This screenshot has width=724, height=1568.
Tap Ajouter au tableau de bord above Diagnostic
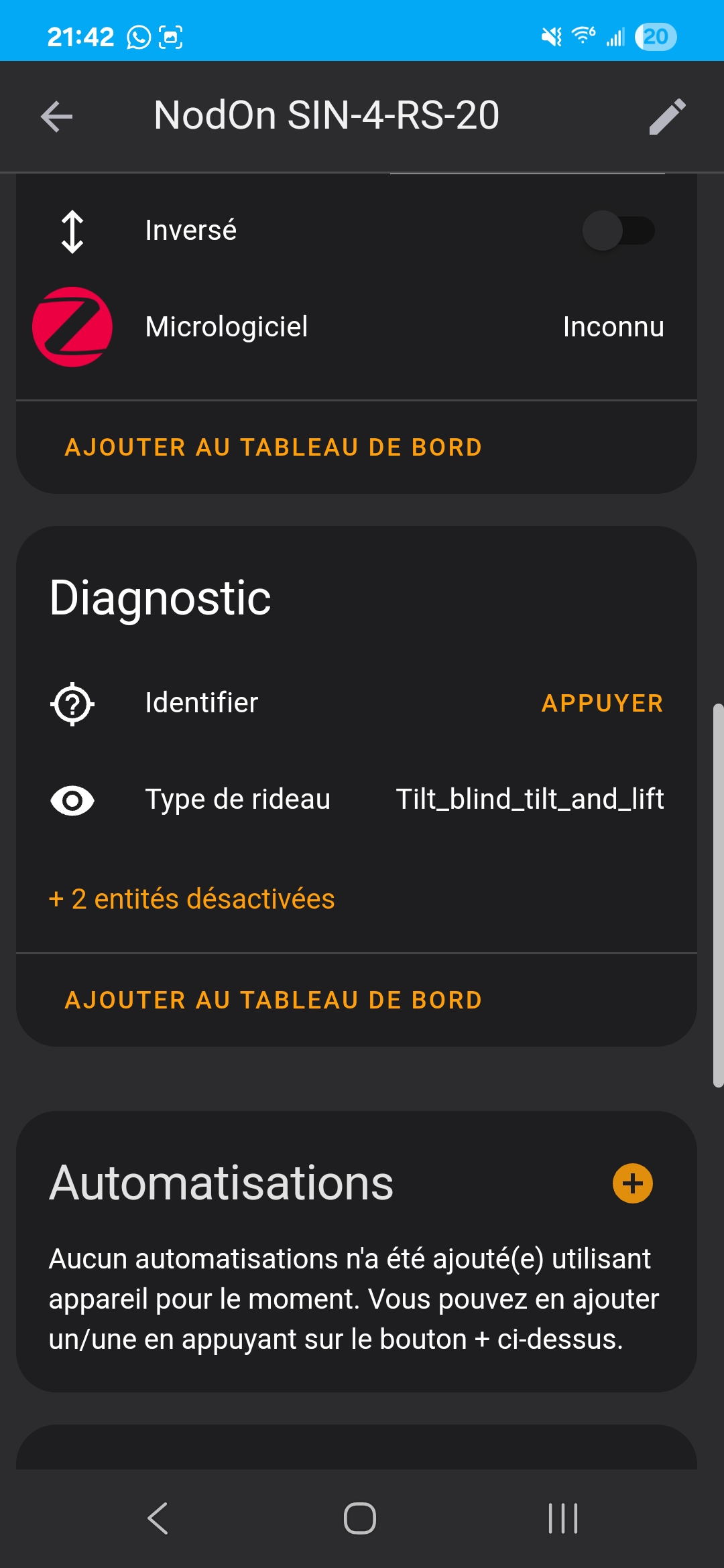click(x=274, y=448)
